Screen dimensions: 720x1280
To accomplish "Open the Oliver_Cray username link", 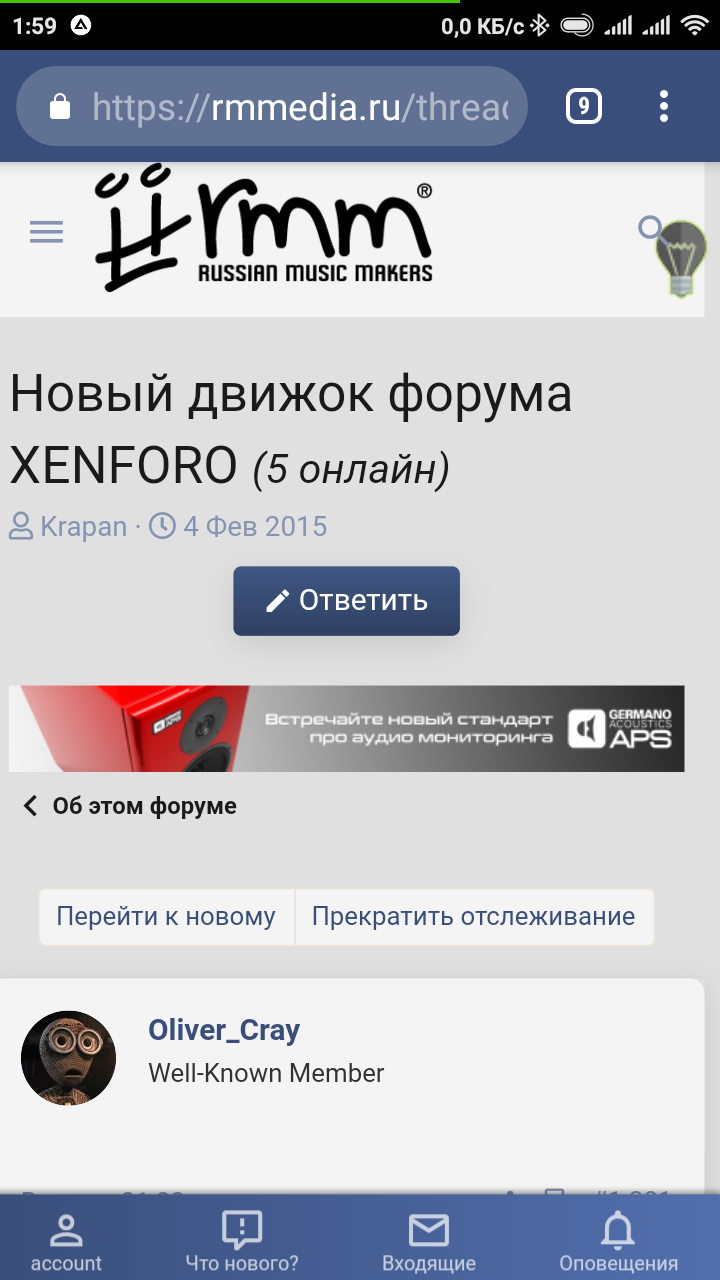I will pyautogui.click(x=224, y=1030).
